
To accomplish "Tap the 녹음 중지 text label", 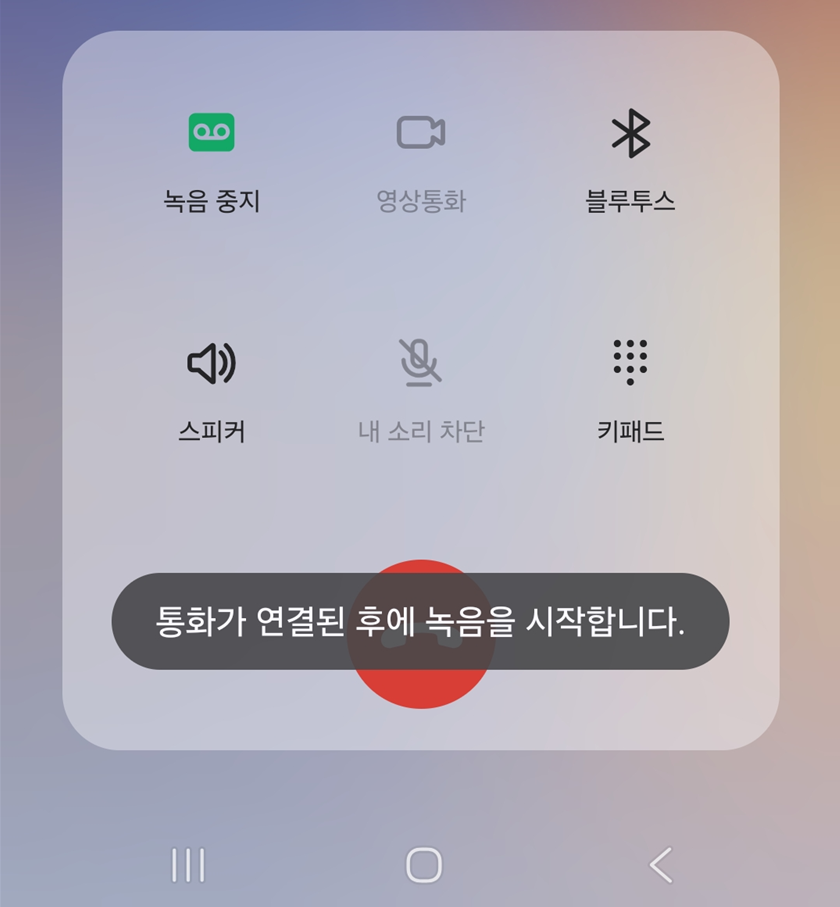I will pos(210,199).
